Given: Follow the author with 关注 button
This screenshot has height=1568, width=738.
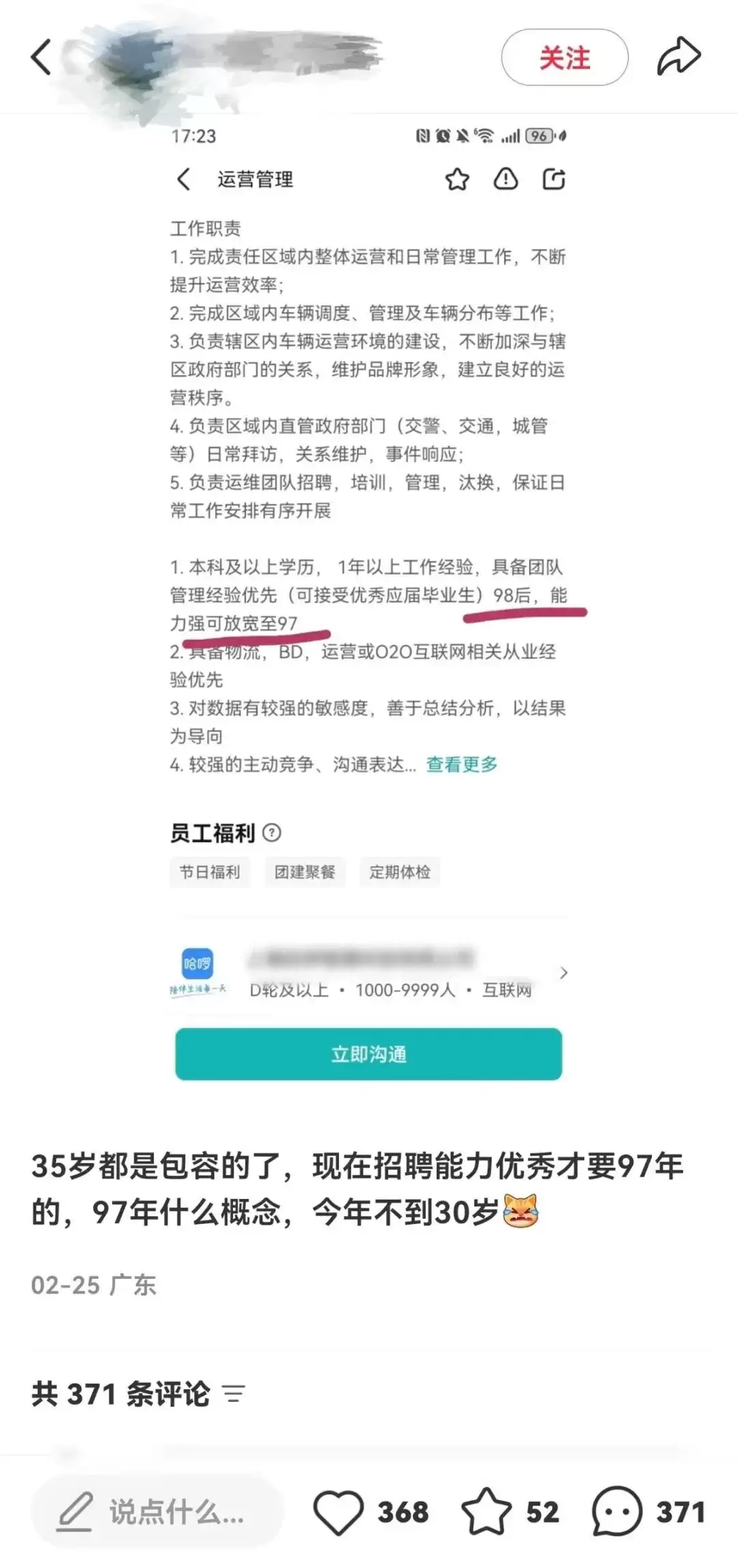Looking at the screenshot, I should [564, 57].
